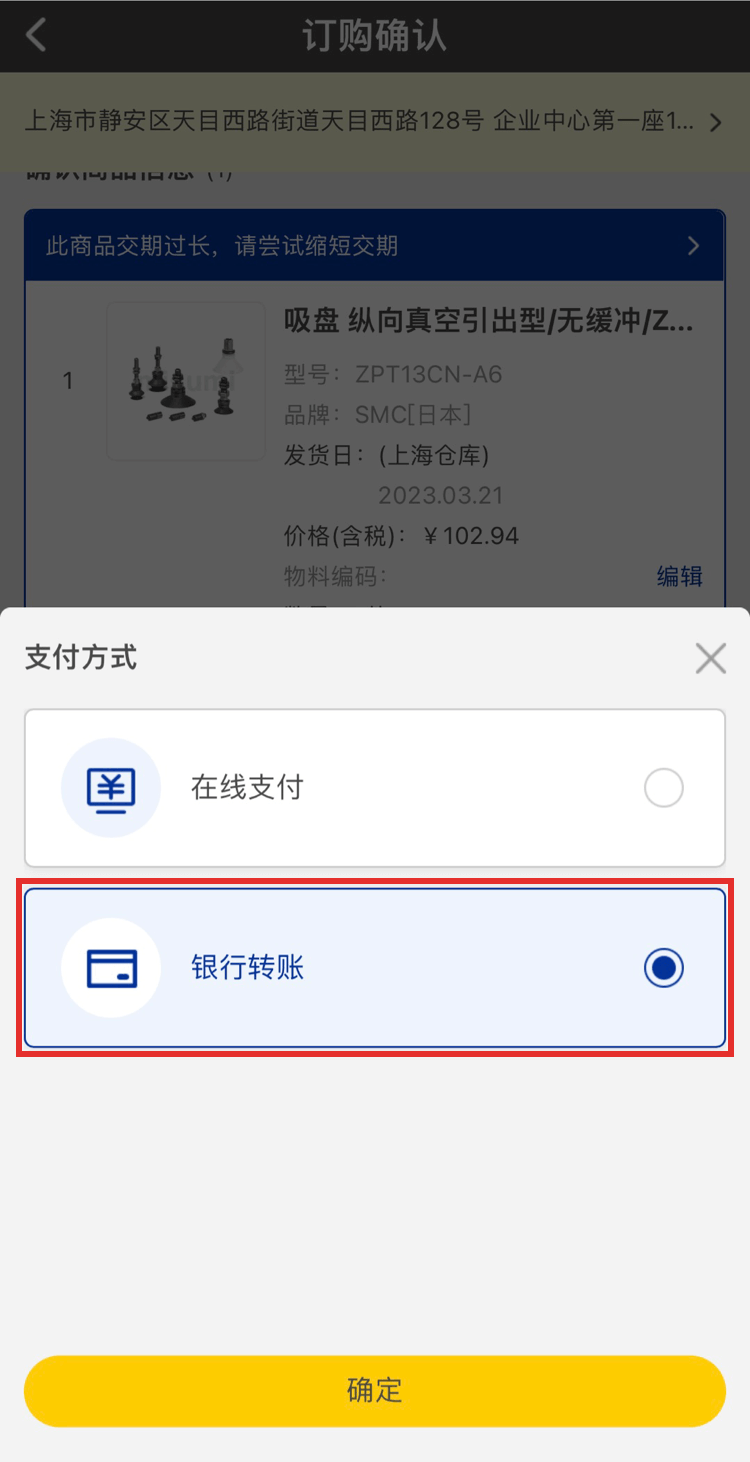Confirm with the 确定 button

pyautogui.click(x=374, y=1390)
